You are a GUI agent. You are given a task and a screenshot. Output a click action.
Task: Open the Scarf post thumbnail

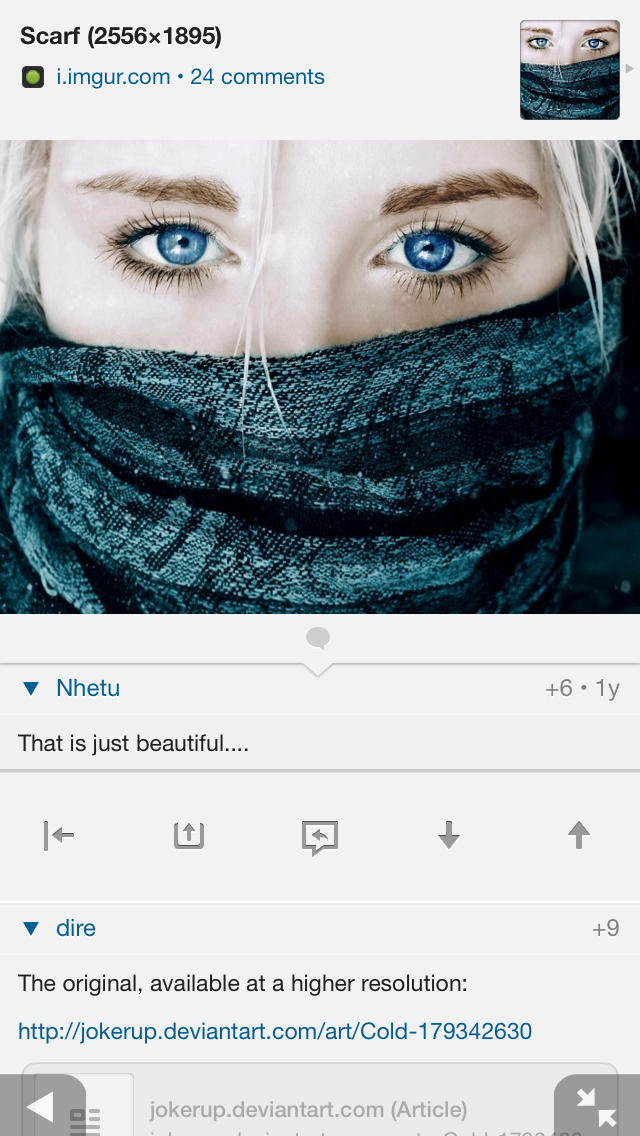(569, 70)
